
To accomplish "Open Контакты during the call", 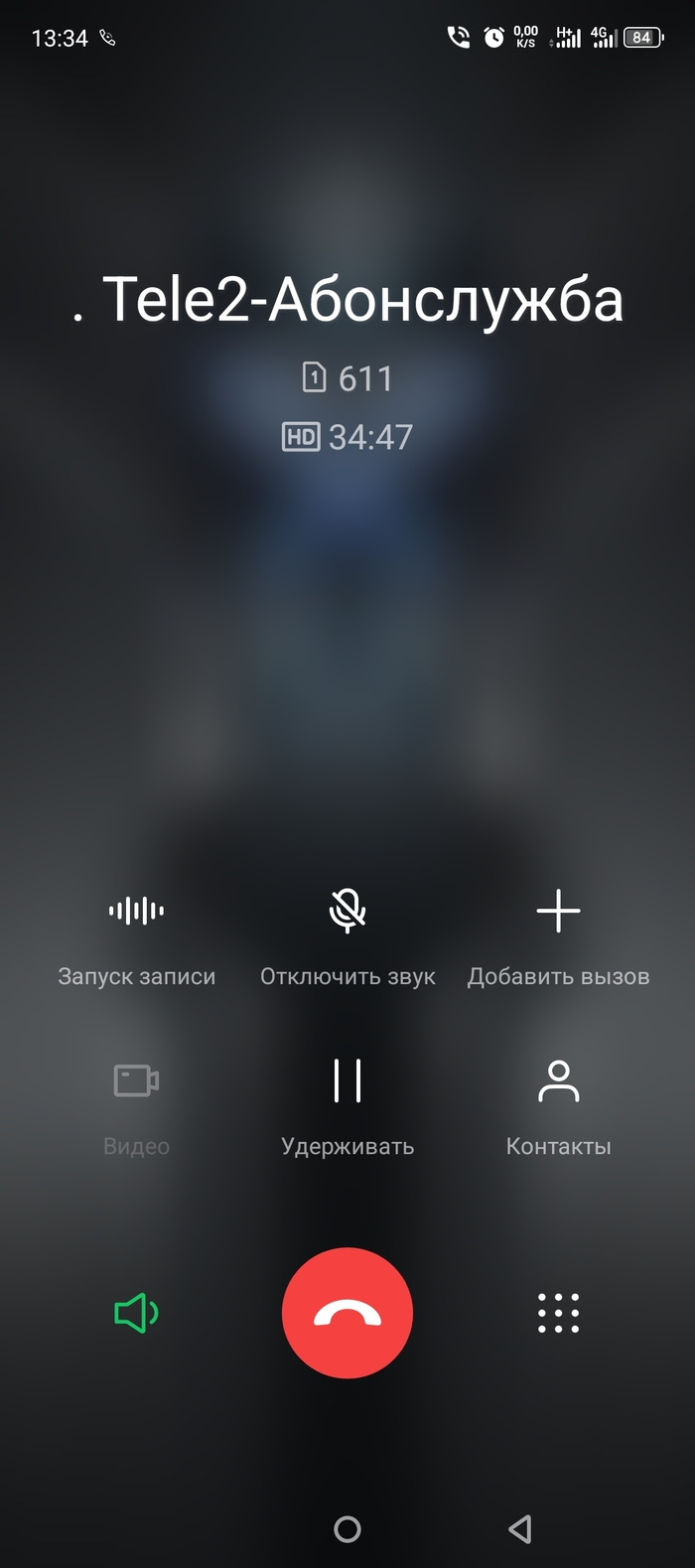I will click(558, 1081).
